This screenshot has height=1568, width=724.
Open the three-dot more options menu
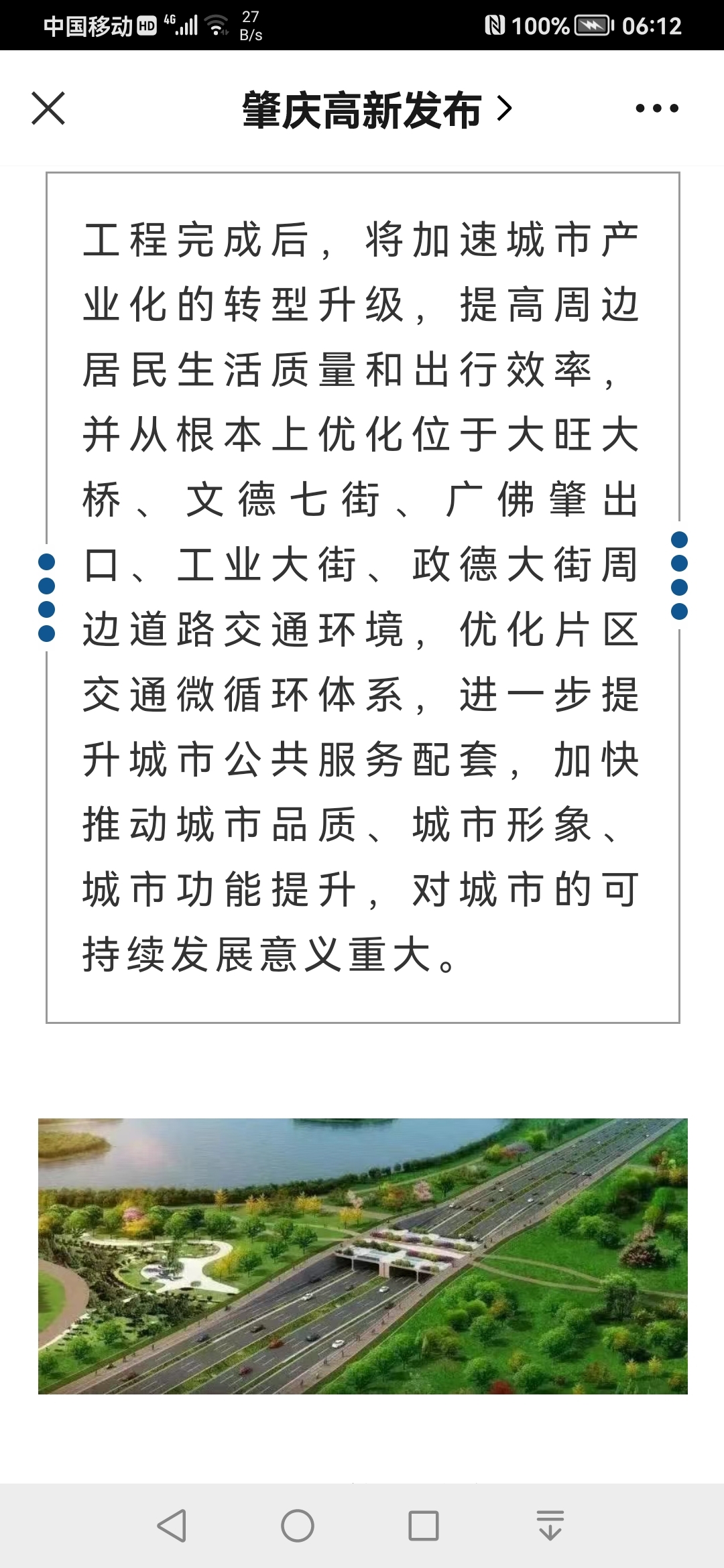pyautogui.click(x=656, y=109)
